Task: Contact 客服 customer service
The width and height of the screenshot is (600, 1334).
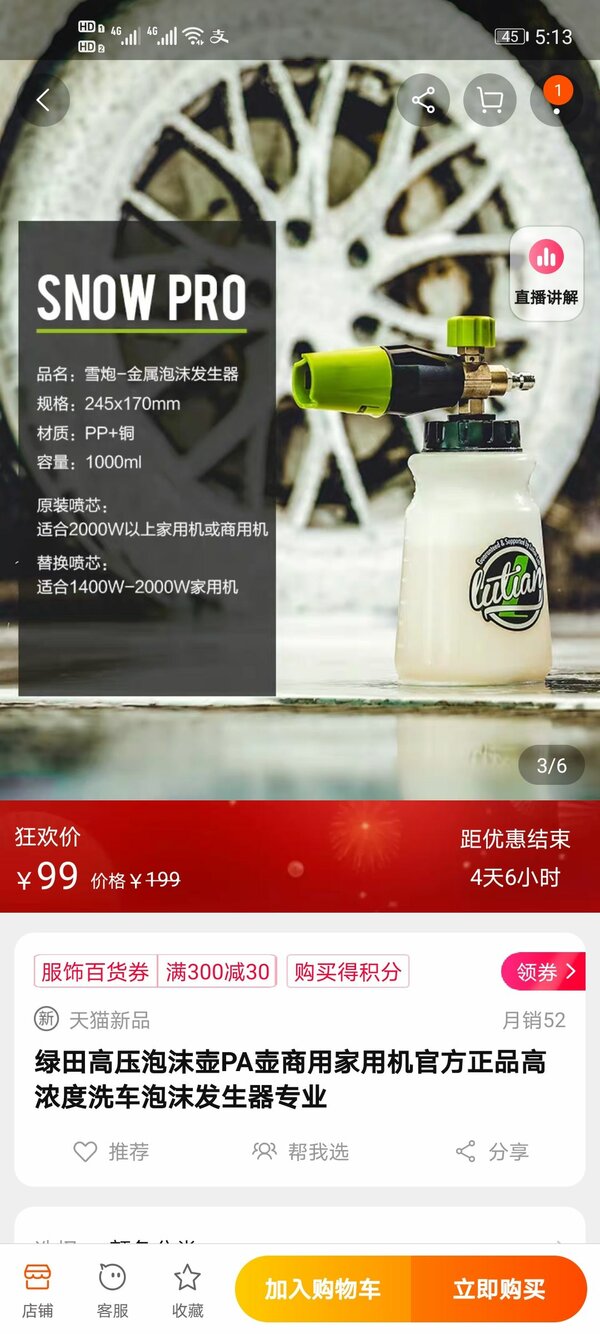Action: coord(113,1289)
